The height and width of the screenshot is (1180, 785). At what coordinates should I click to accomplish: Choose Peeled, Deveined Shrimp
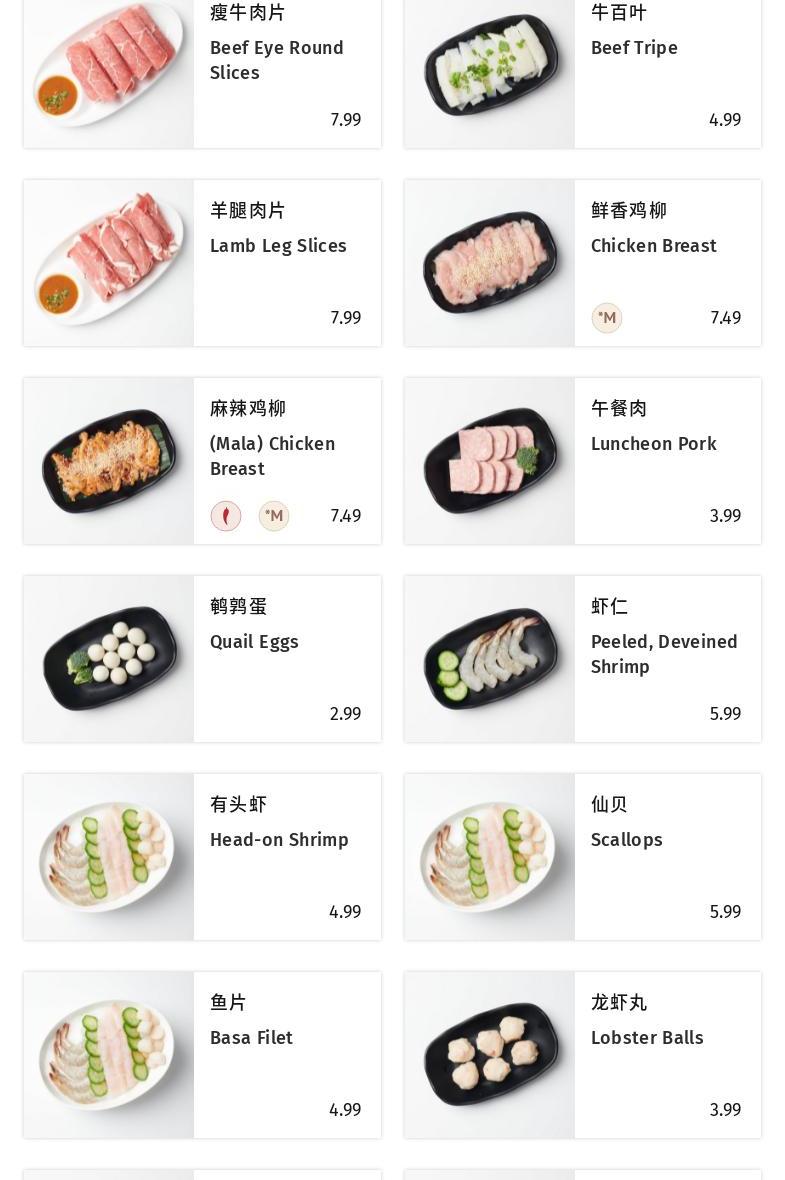point(663,654)
